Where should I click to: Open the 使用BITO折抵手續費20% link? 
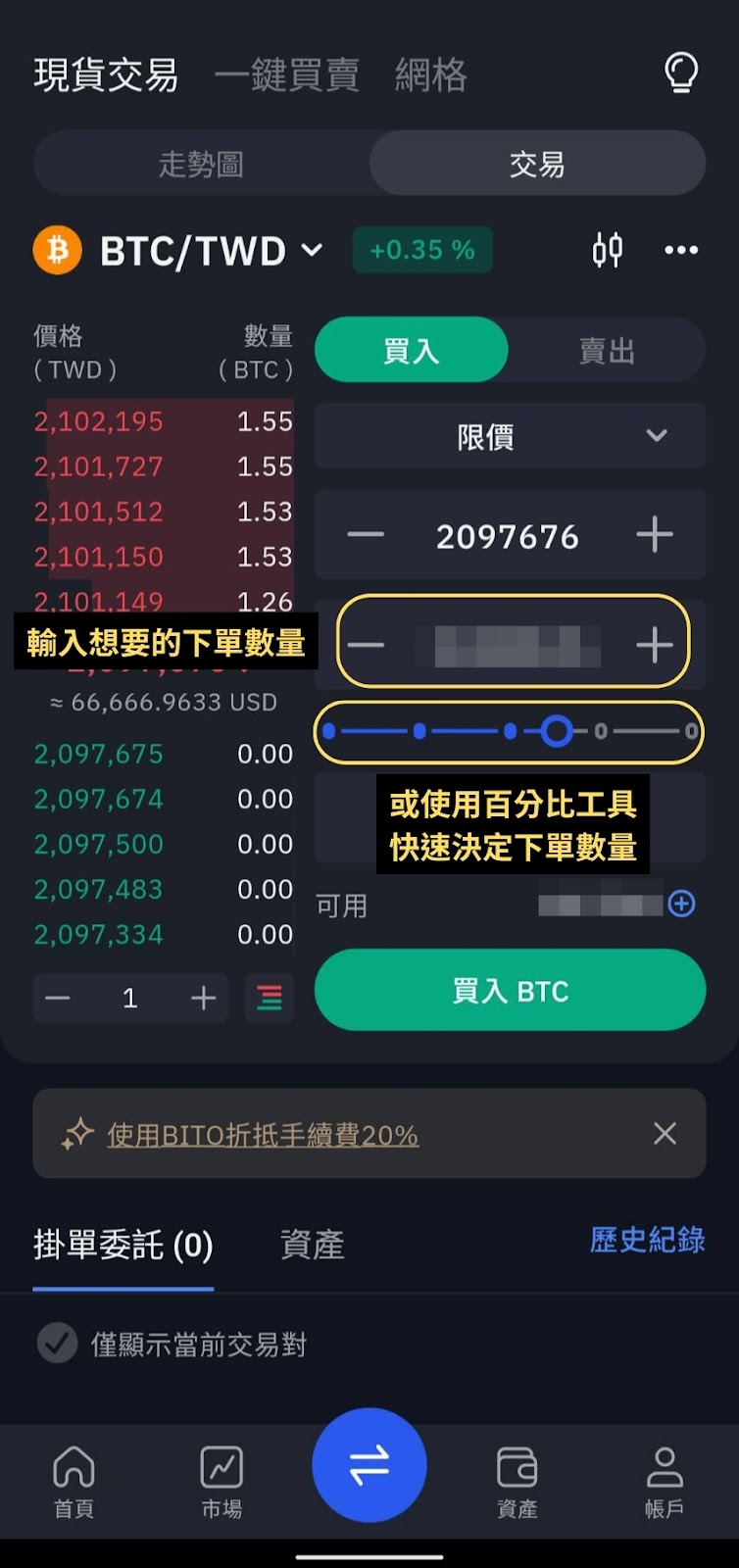point(263,1135)
